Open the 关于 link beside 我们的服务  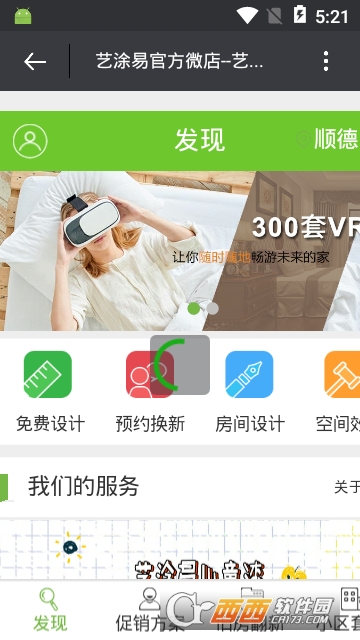click(347, 487)
